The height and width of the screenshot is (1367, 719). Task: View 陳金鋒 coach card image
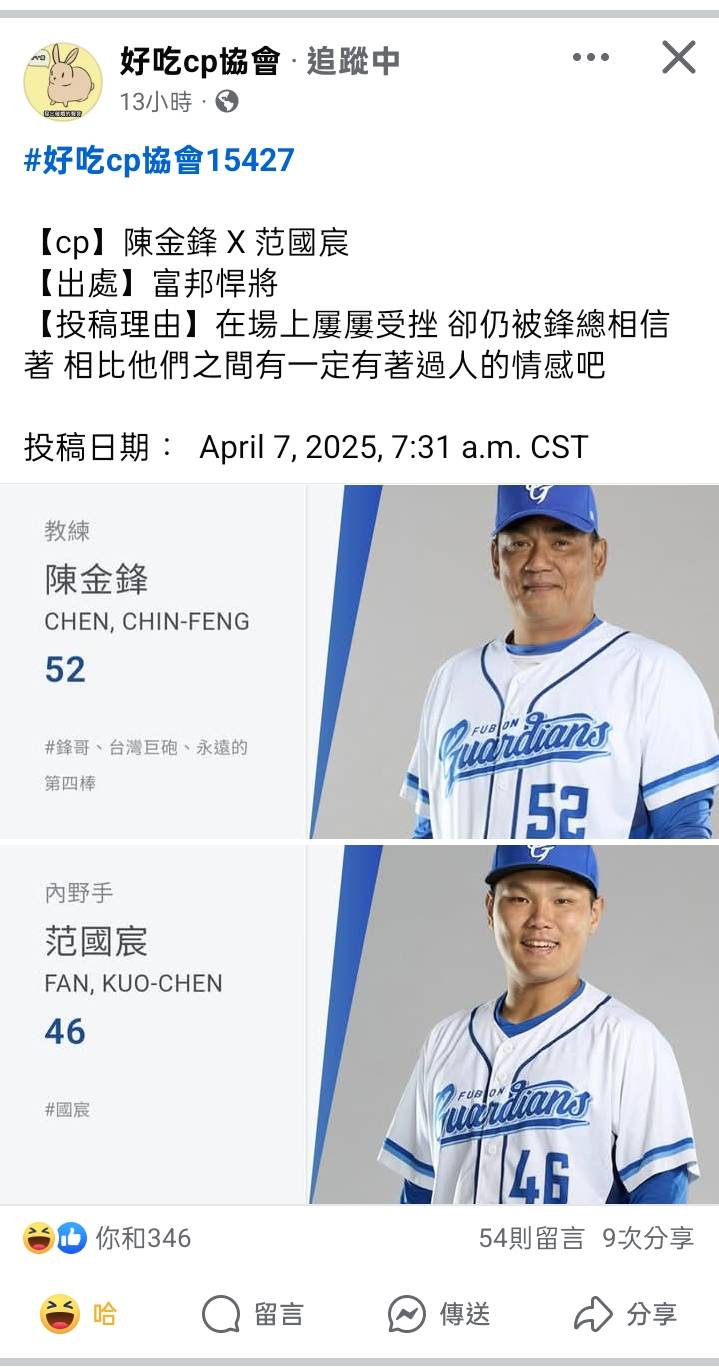click(x=359, y=662)
